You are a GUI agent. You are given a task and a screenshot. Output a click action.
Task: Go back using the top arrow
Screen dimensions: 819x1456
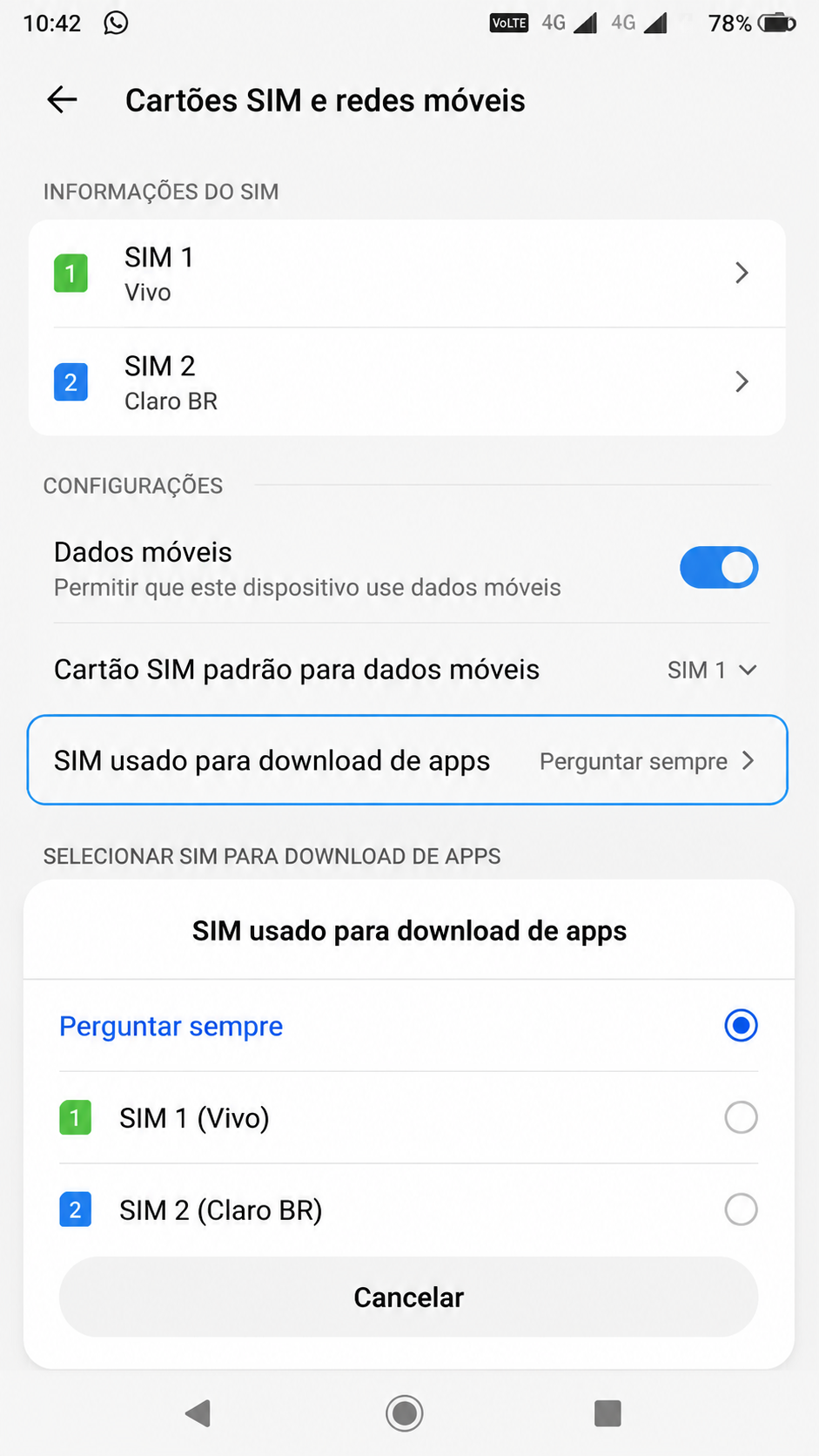(62, 100)
